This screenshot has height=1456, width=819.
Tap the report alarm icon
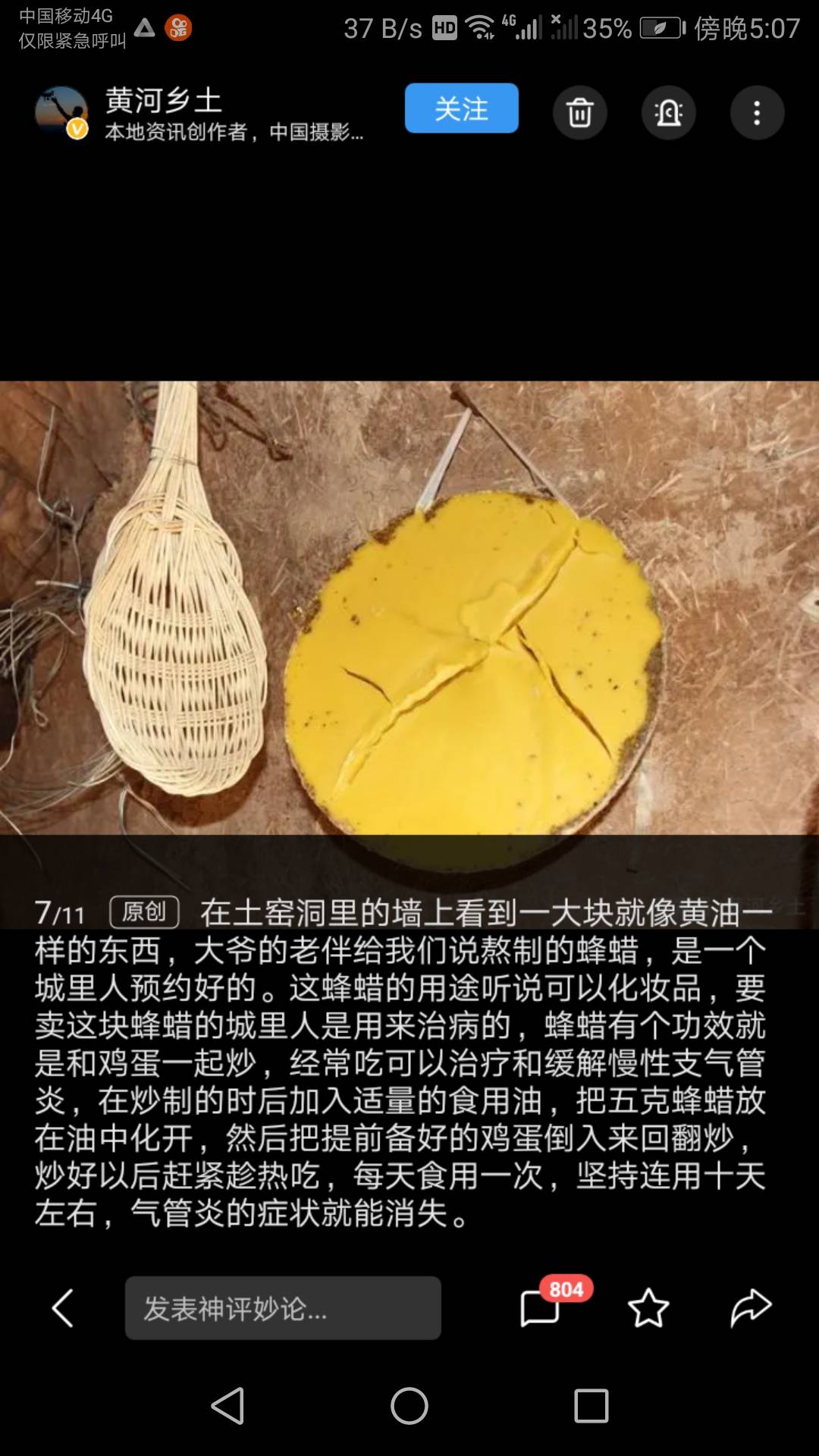click(668, 113)
